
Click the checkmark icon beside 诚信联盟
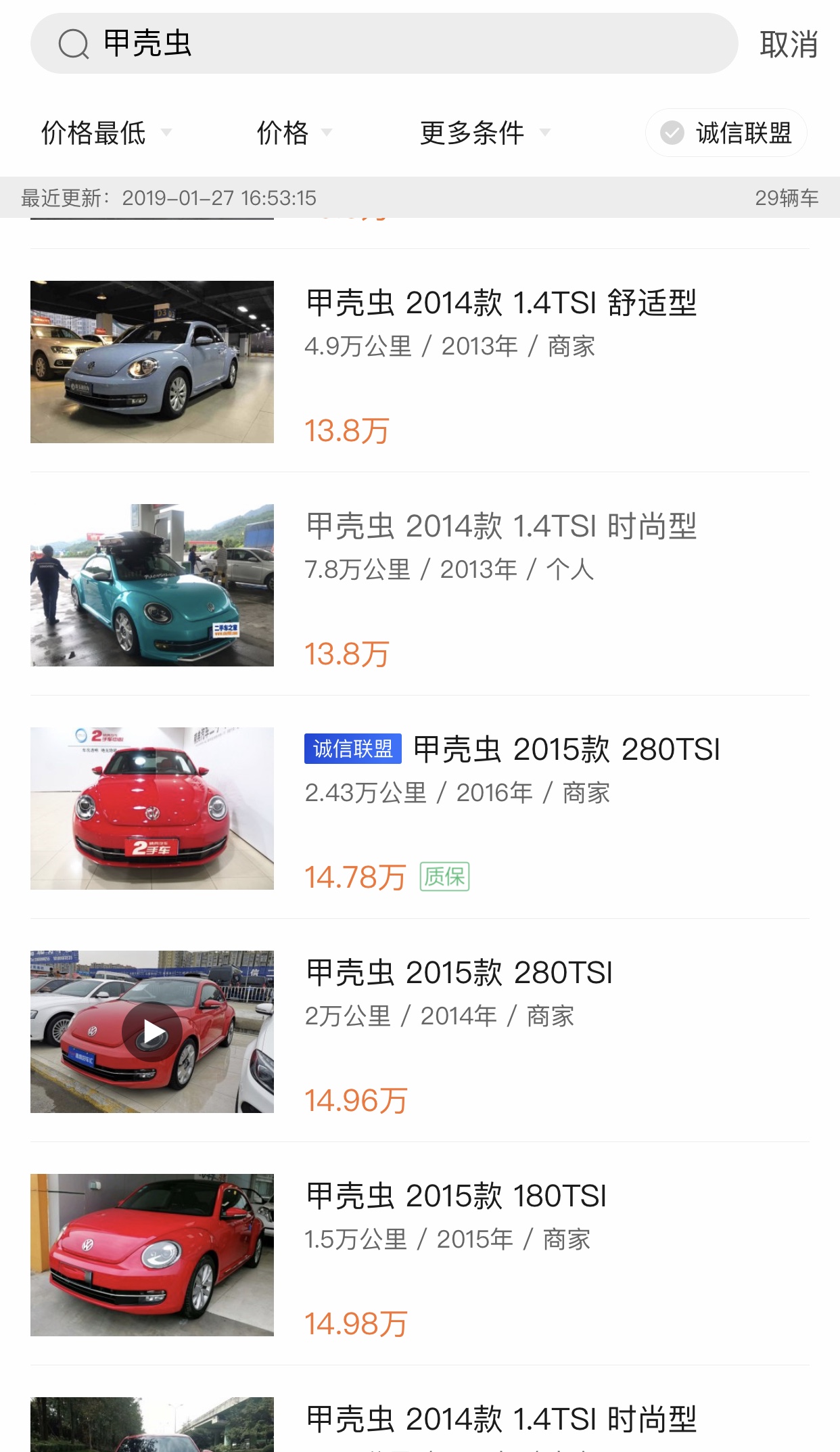click(672, 133)
